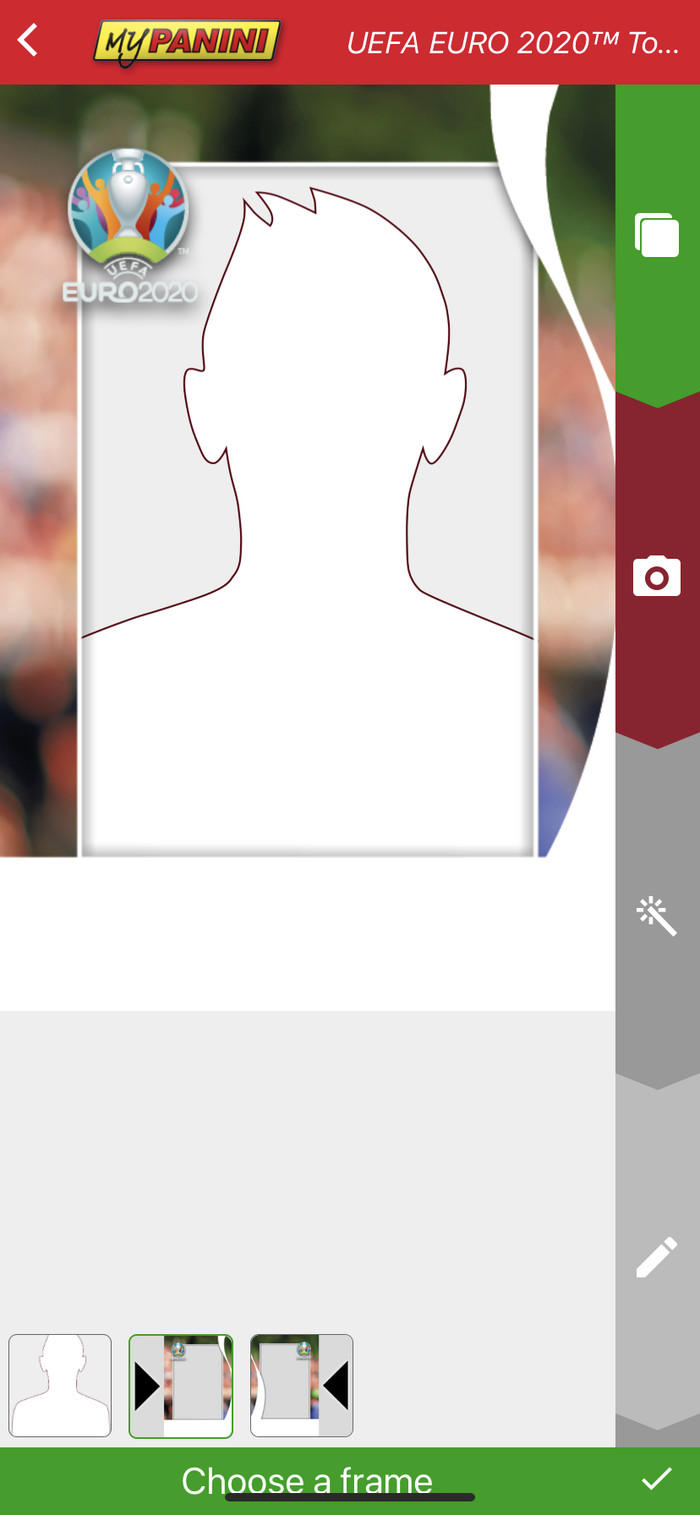700x1515 pixels.
Task: Open the camera step to add a photo
Action: (657, 577)
